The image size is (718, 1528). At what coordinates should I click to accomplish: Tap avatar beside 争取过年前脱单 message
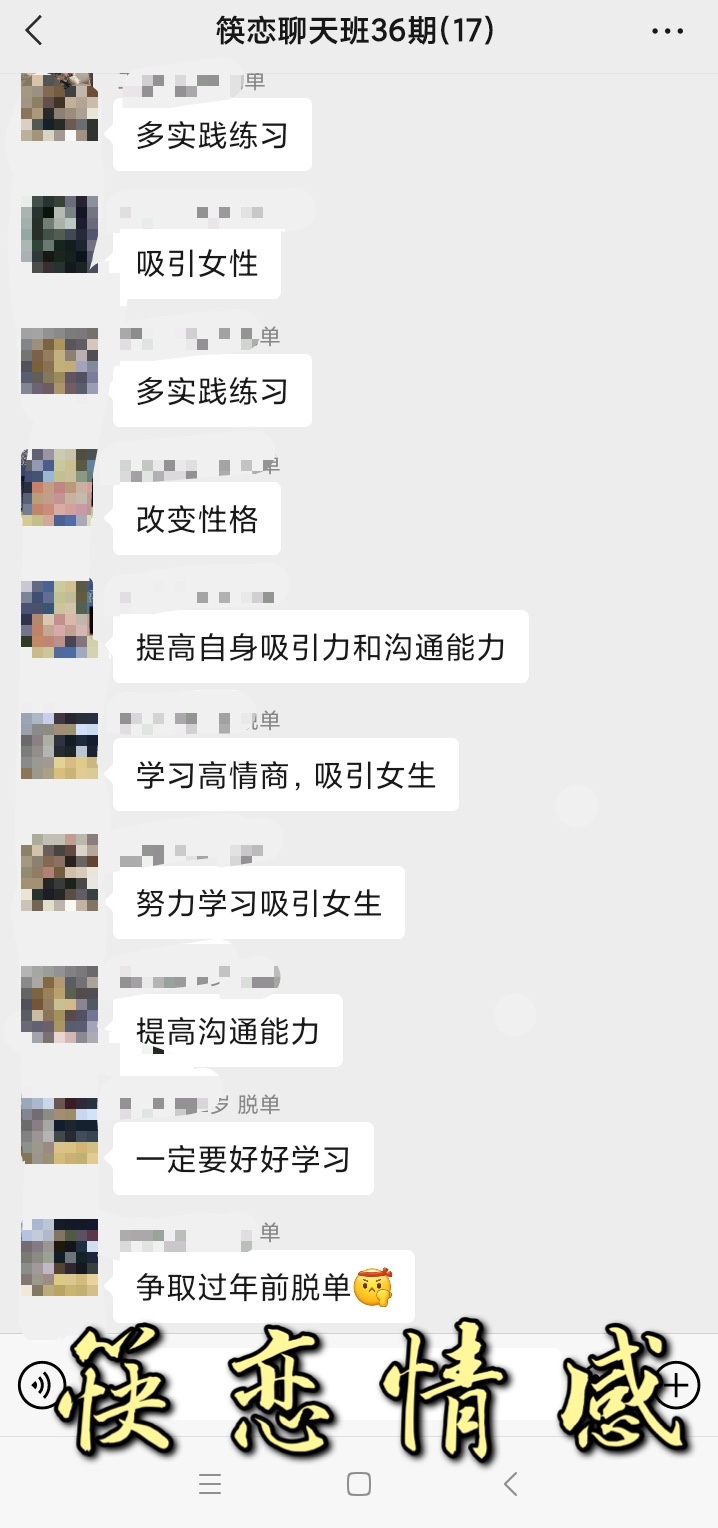pos(59,1257)
